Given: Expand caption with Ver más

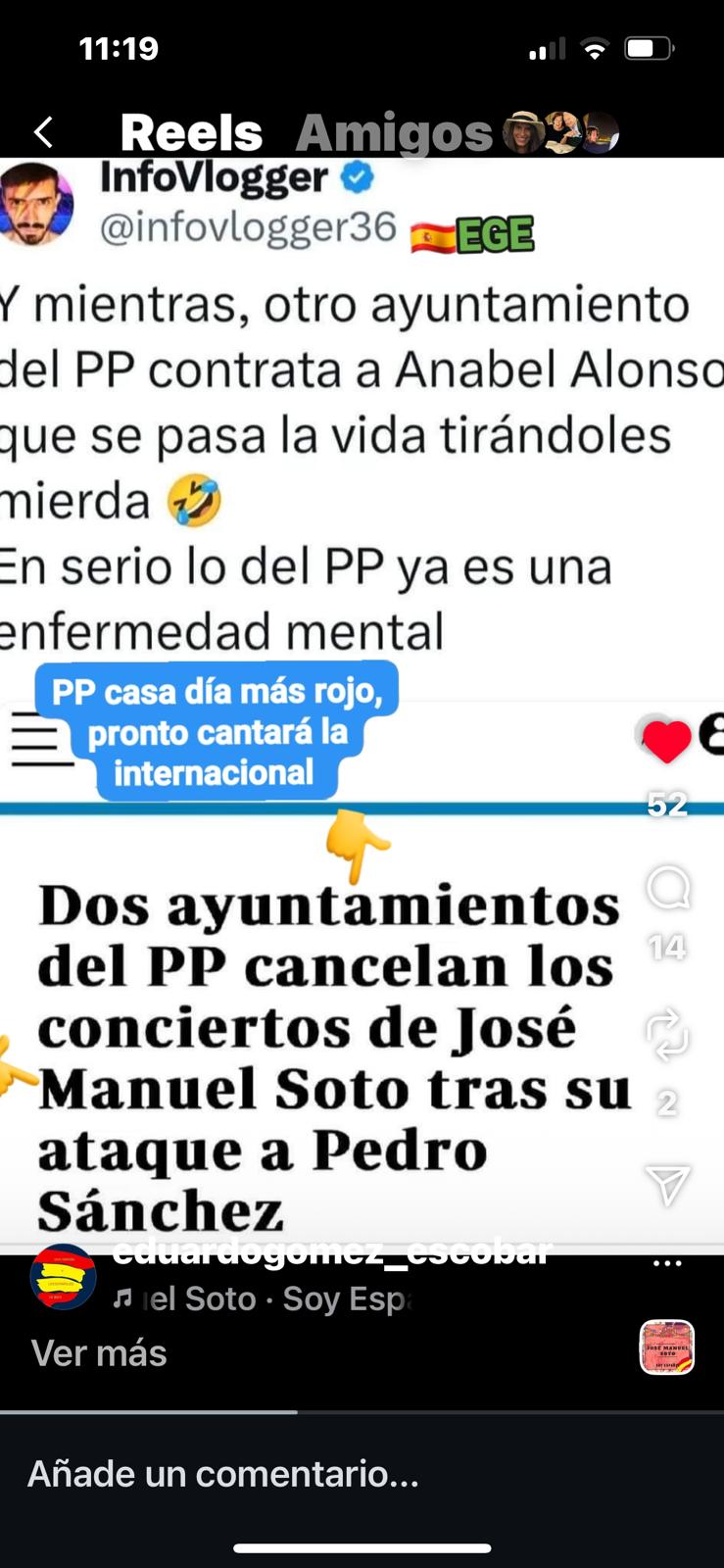Looking at the screenshot, I should (x=99, y=1353).
